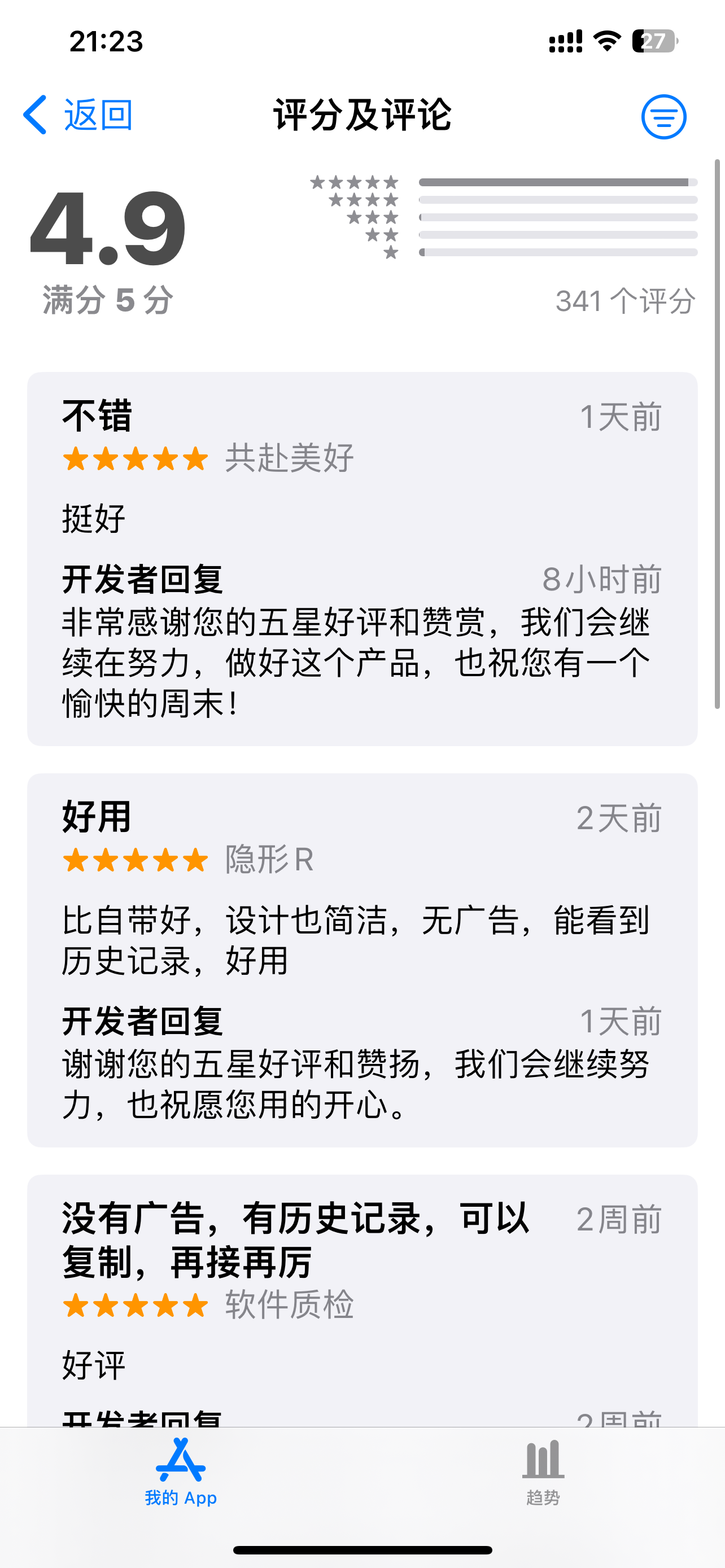Open the 不错 review by 共赴美好
This screenshot has width=725, height=1568.
click(362, 559)
